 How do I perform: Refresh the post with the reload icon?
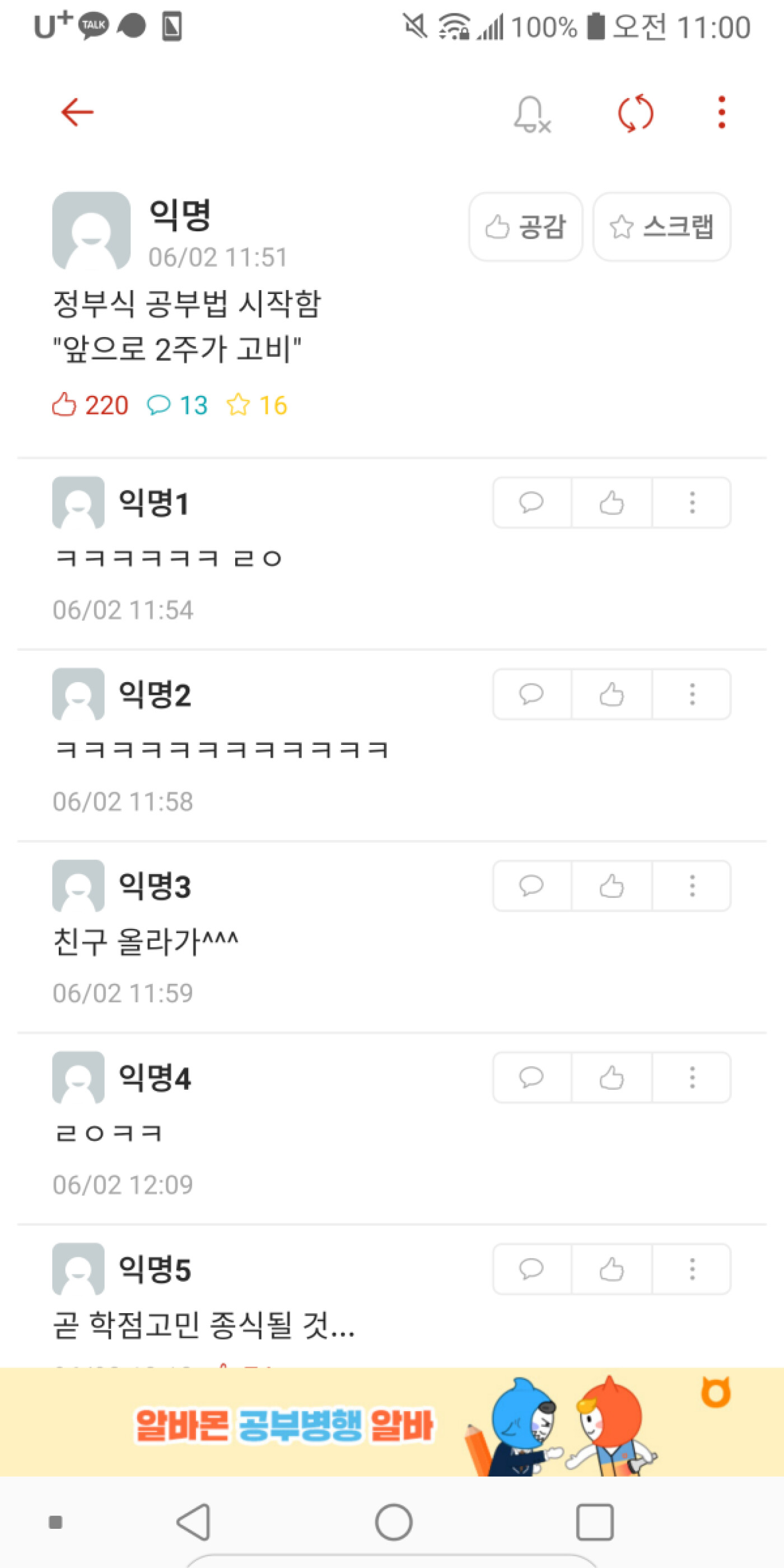tap(636, 113)
